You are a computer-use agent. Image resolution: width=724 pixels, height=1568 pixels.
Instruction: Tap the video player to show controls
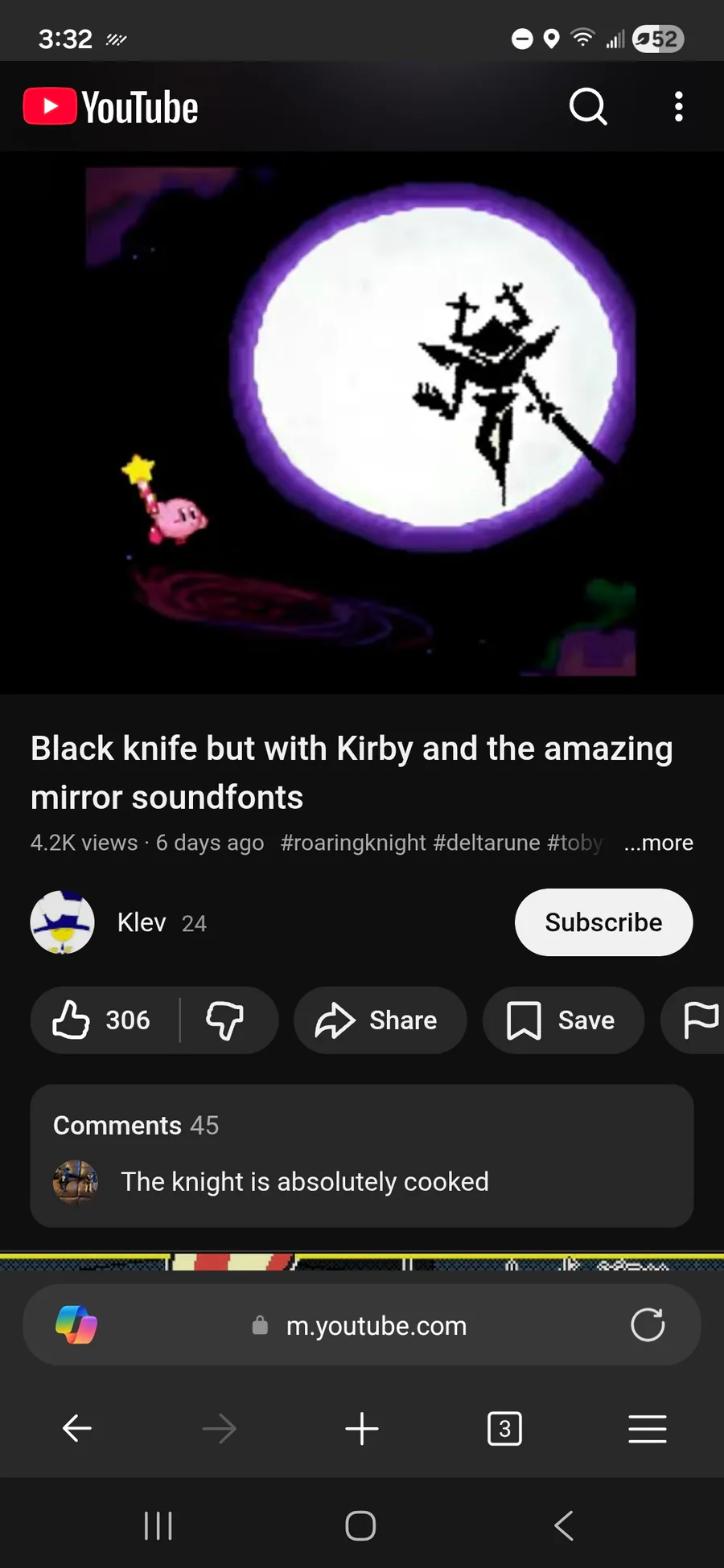pos(362,422)
